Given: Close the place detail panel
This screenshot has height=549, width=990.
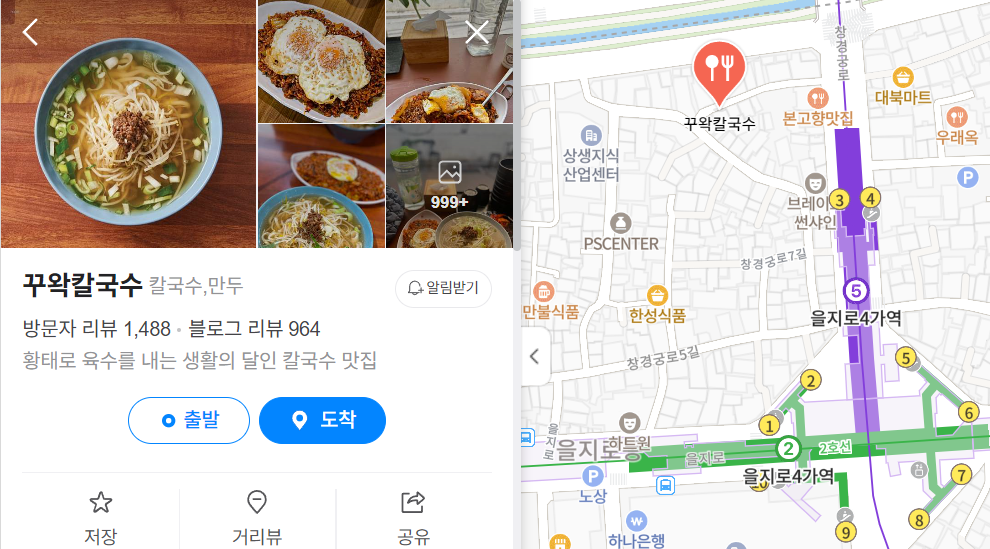Looking at the screenshot, I should coord(477,32).
